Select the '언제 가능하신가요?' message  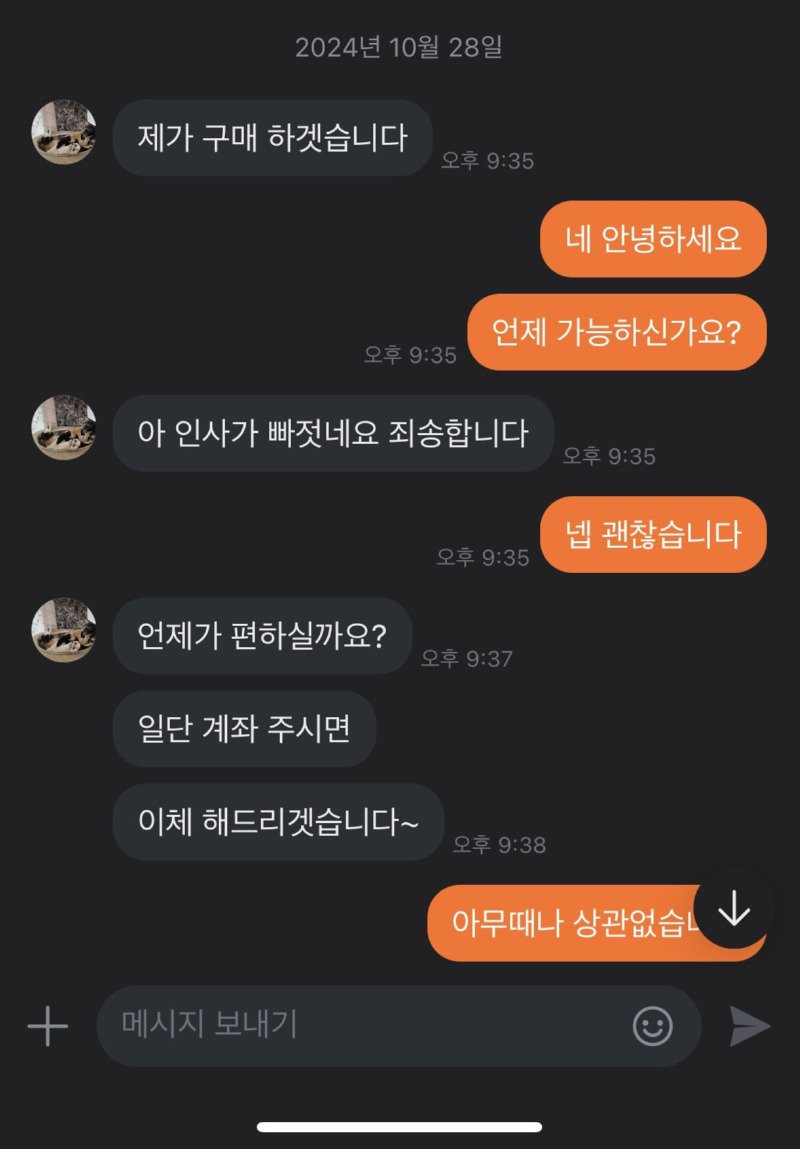(x=615, y=333)
